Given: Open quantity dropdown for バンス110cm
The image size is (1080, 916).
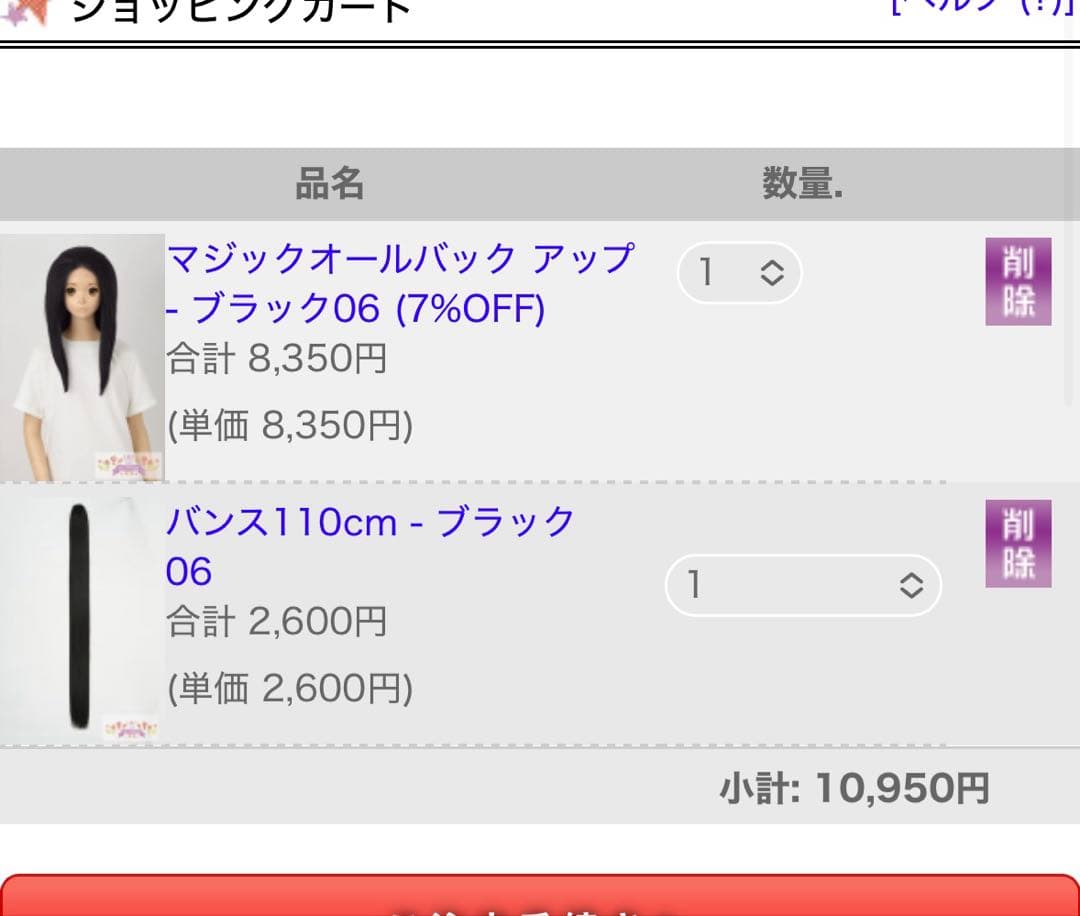Looking at the screenshot, I should [803, 585].
